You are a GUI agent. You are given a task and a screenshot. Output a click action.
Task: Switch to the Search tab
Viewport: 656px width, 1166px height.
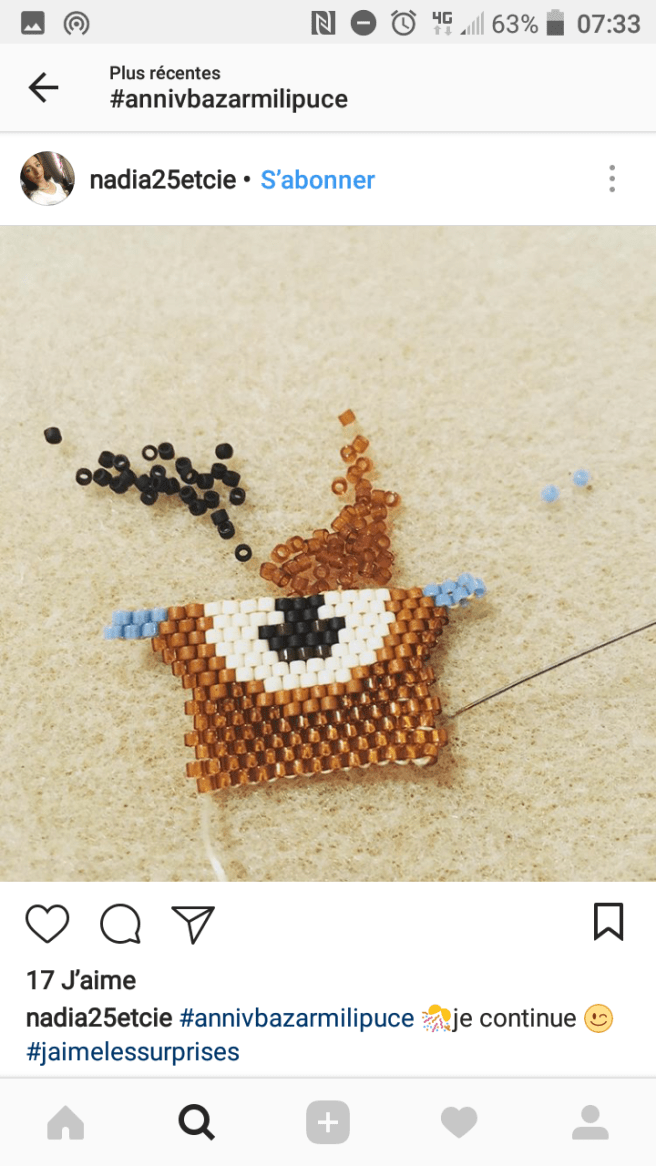196,1123
